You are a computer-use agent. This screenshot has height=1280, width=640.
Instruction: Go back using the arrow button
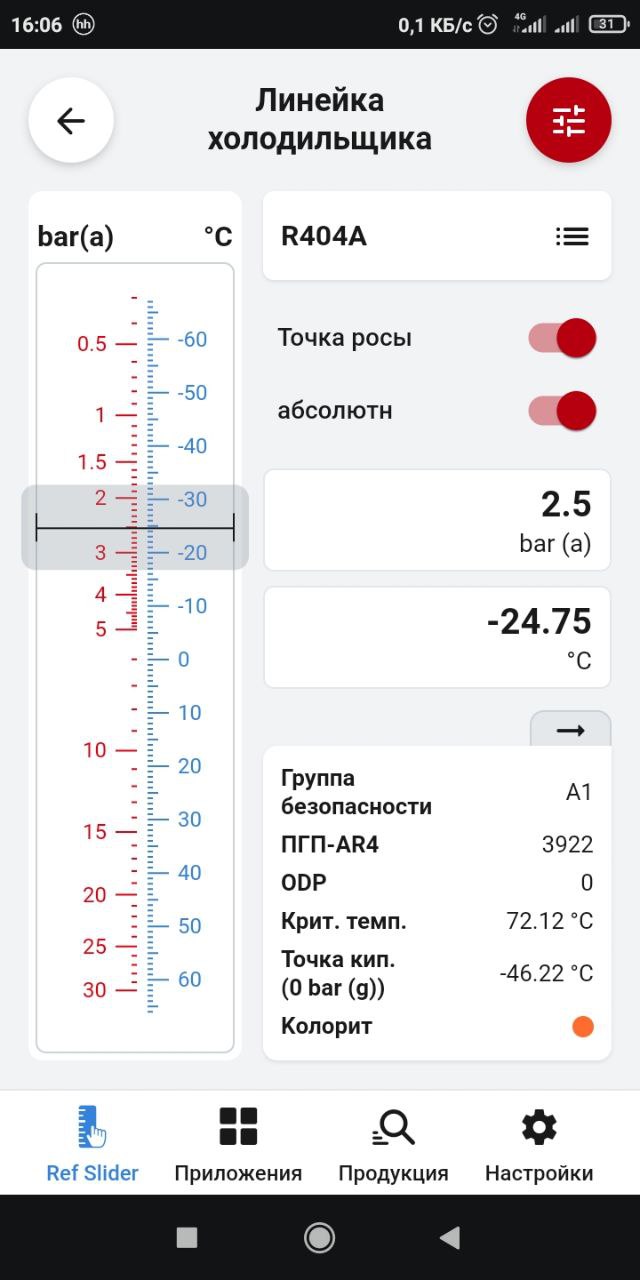click(x=71, y=121)
